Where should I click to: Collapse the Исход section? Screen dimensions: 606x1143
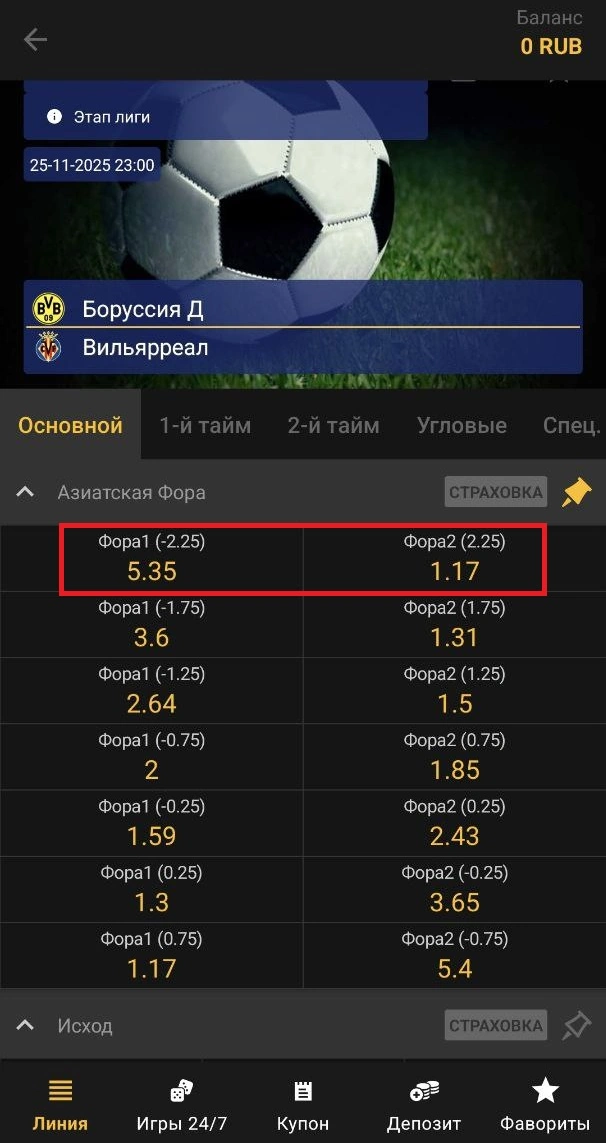point(26,1025)
